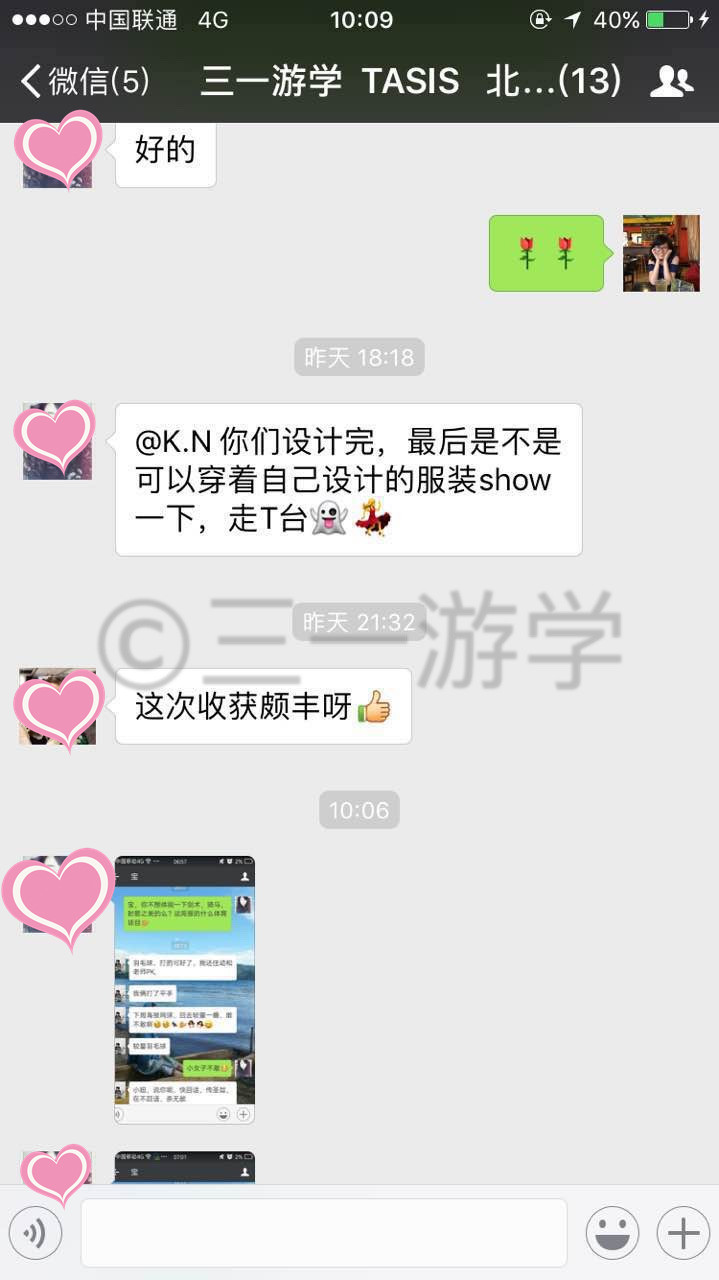Screen dimensions: 719x1280
Task: Open the group members info icon
Action: [671, 81]
